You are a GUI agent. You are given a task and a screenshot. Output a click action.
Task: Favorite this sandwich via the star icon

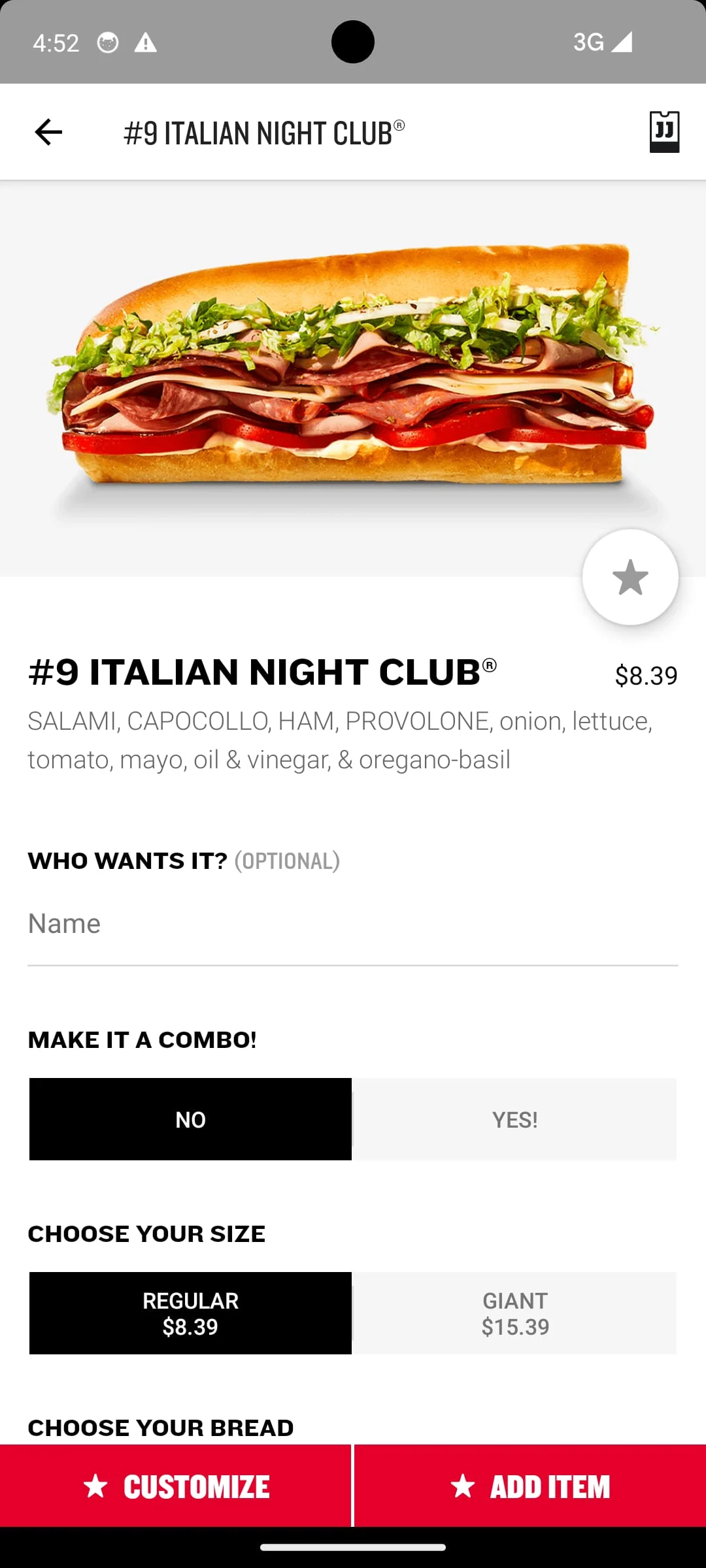tap(630, 576)
